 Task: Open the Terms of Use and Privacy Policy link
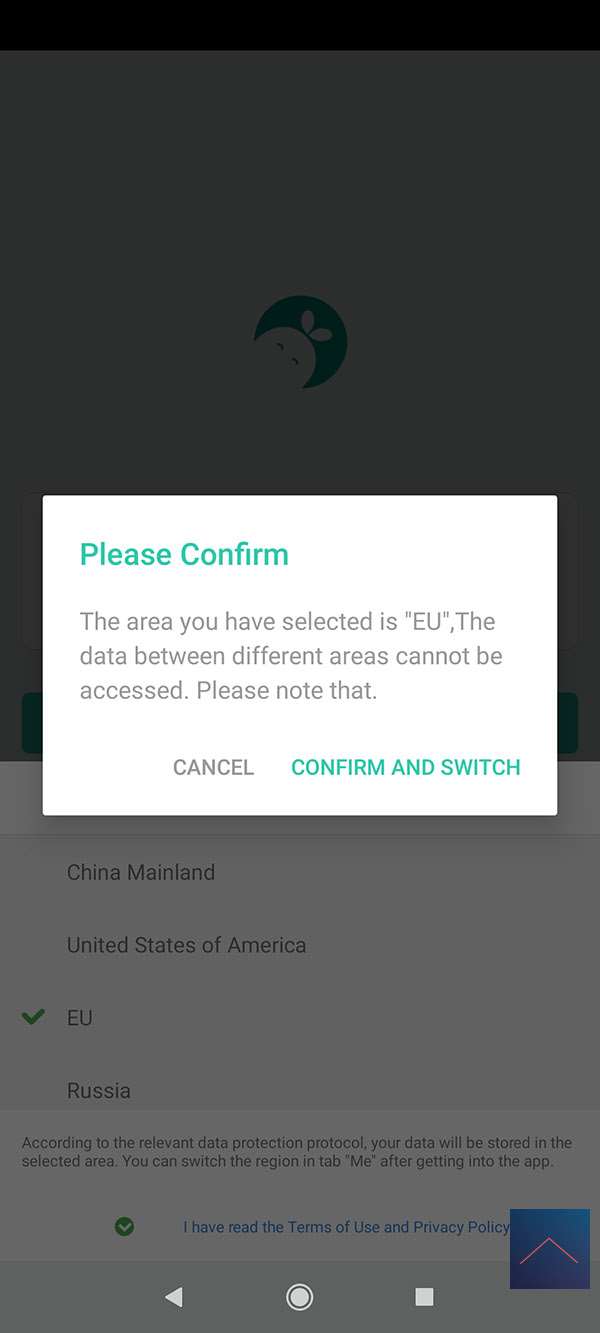[x=345, y=1227]
